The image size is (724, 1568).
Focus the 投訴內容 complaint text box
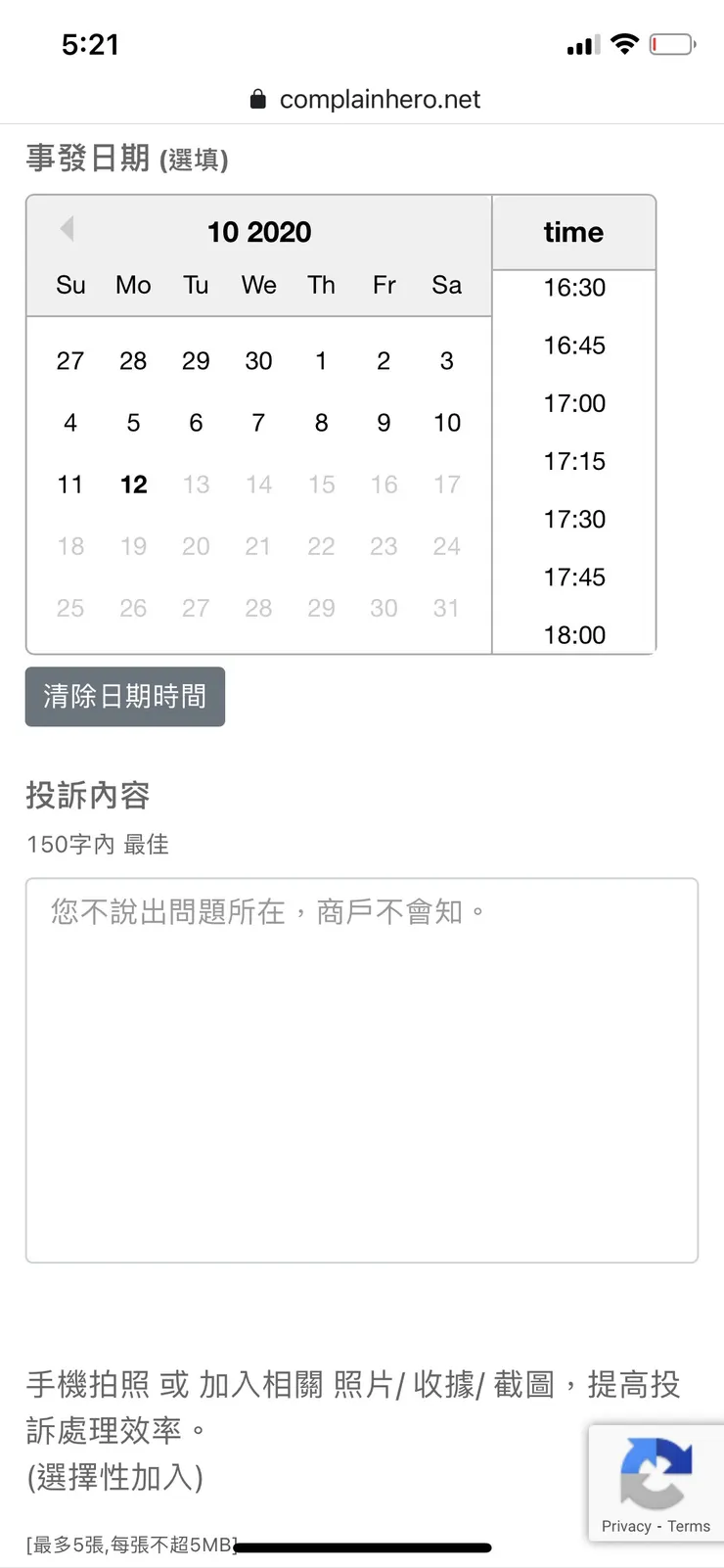coord(362,1070)
